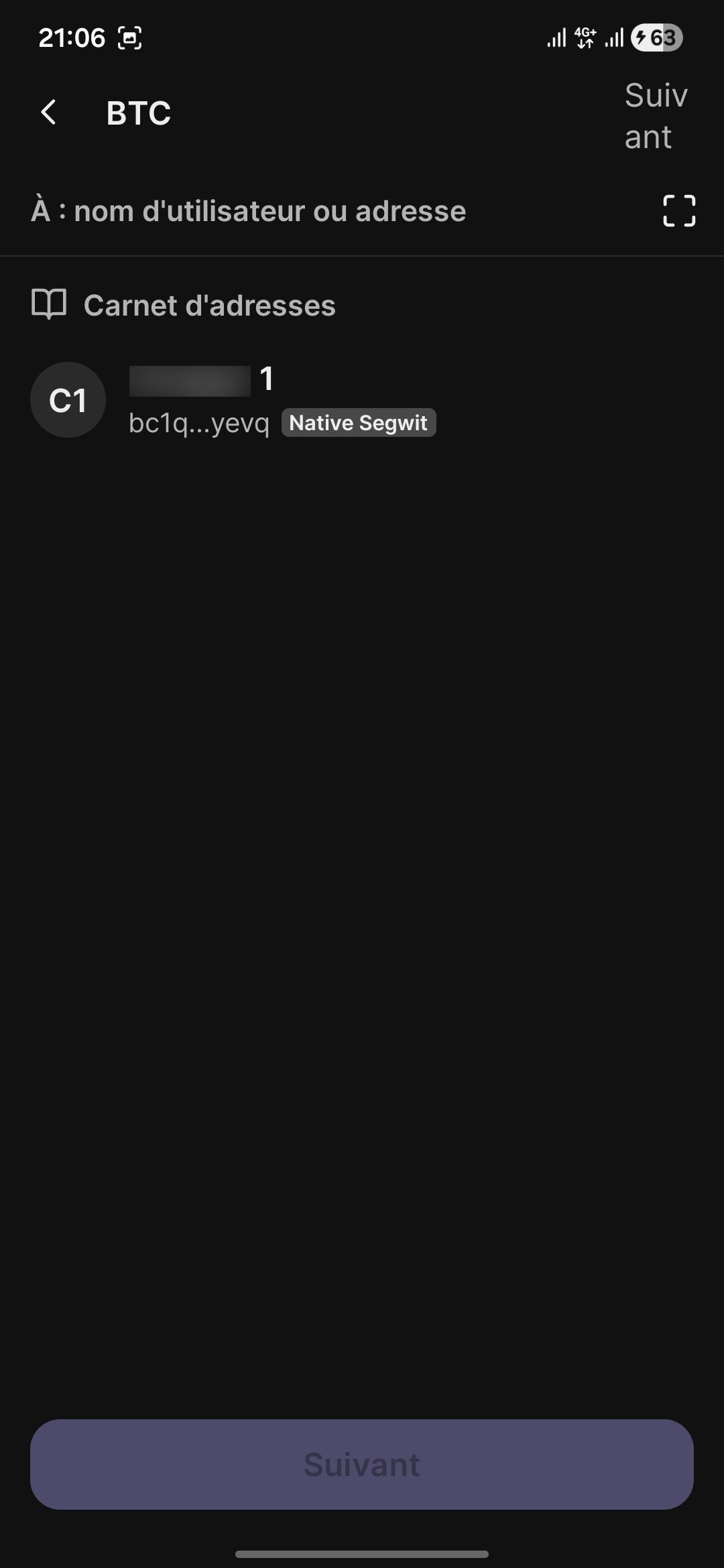Open the QR code scanner

678,211
